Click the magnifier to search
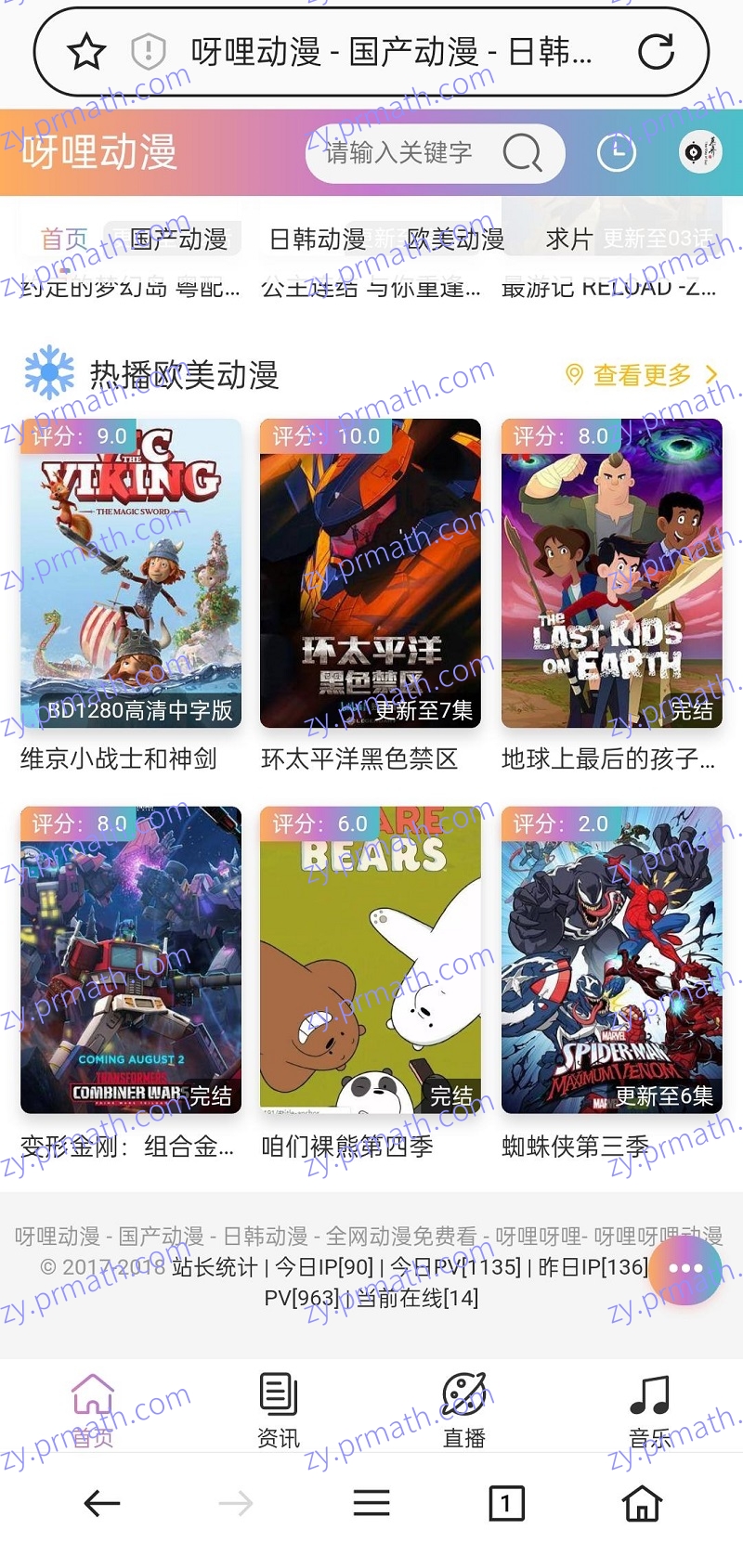 click(x=524, y=151)
